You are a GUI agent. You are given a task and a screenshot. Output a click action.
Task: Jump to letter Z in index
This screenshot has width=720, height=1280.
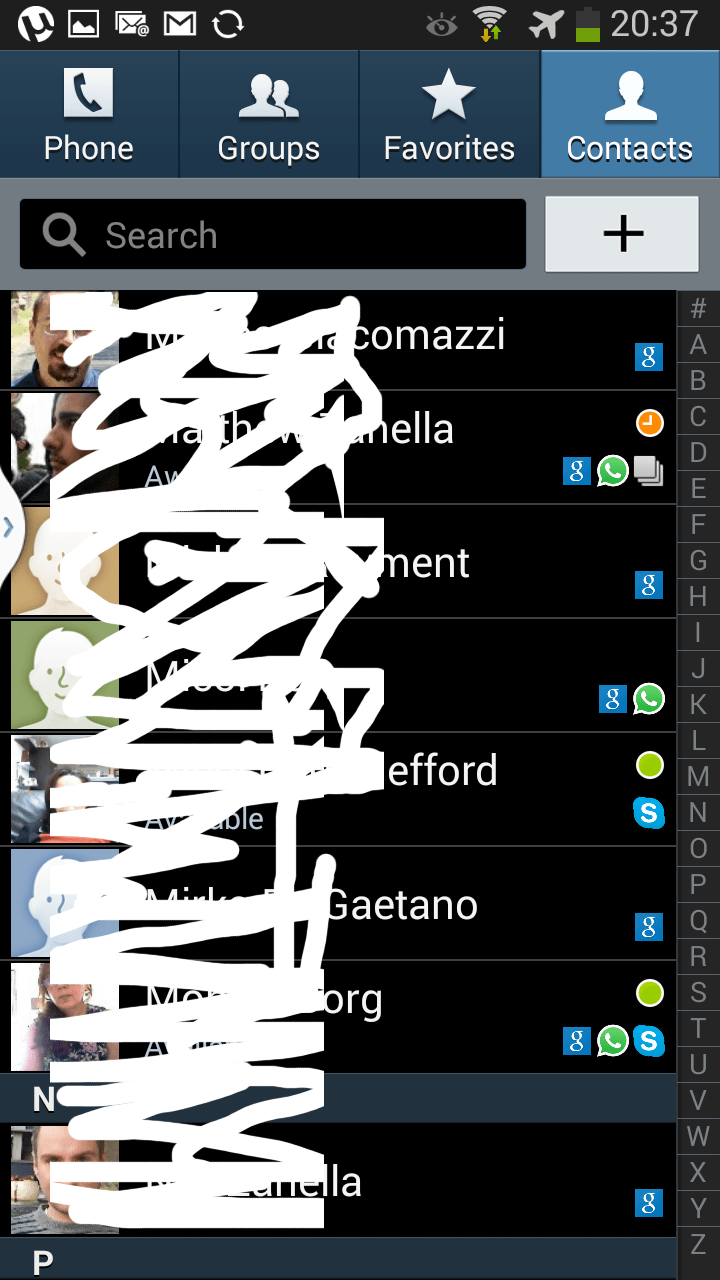tap(698, 1244)
